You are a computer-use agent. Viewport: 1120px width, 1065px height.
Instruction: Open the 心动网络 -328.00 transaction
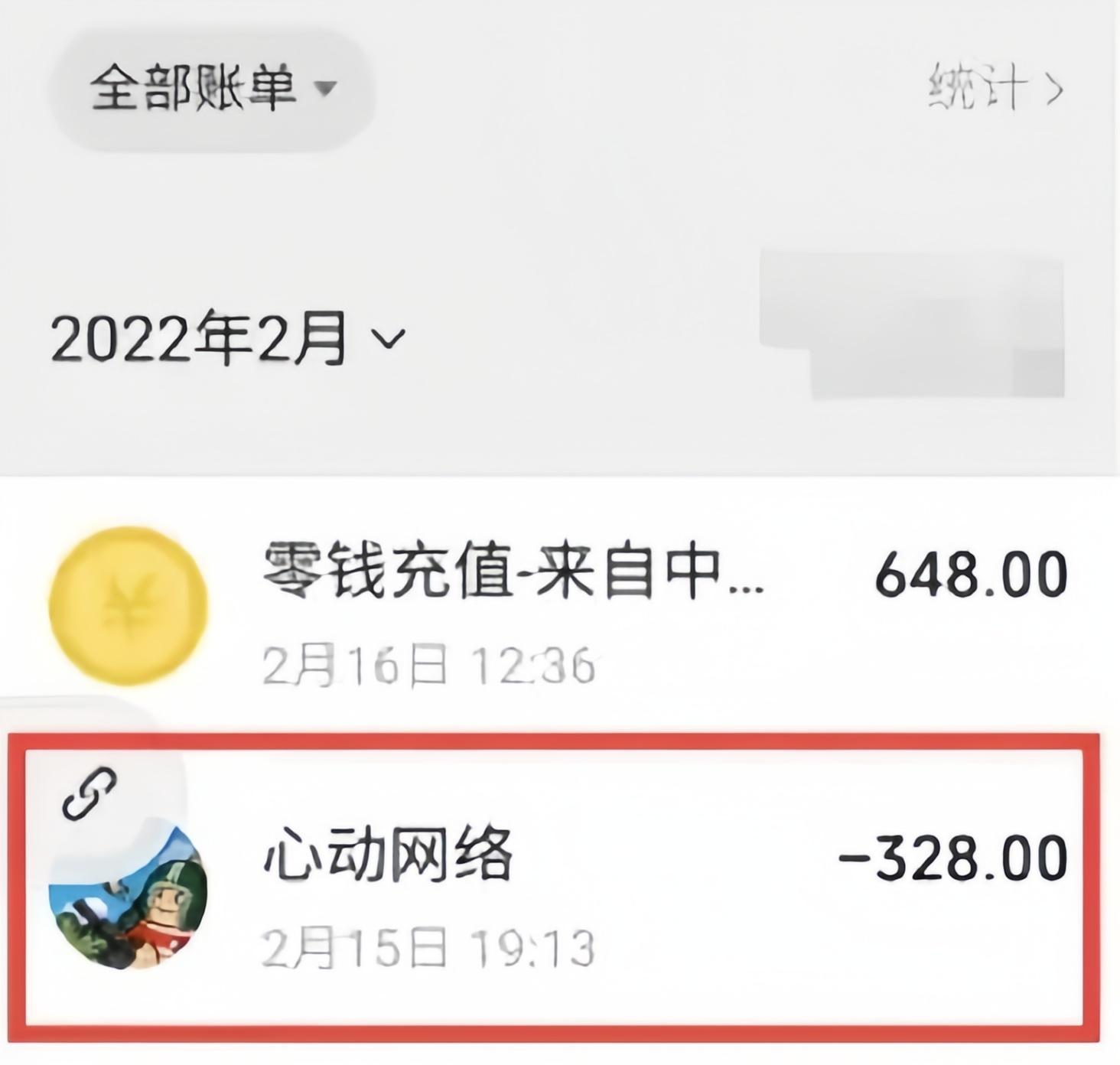click(x=558, y=887)
